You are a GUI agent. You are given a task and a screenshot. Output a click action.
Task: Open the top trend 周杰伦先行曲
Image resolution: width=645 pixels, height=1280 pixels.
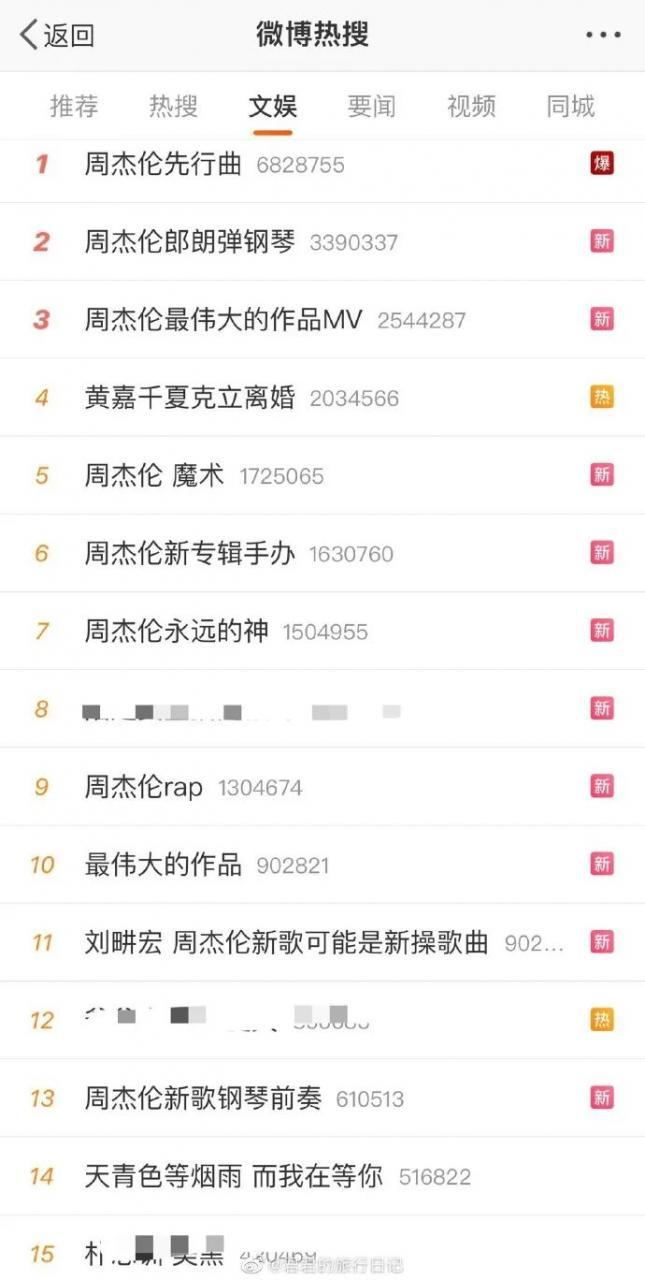pos(163,164)
